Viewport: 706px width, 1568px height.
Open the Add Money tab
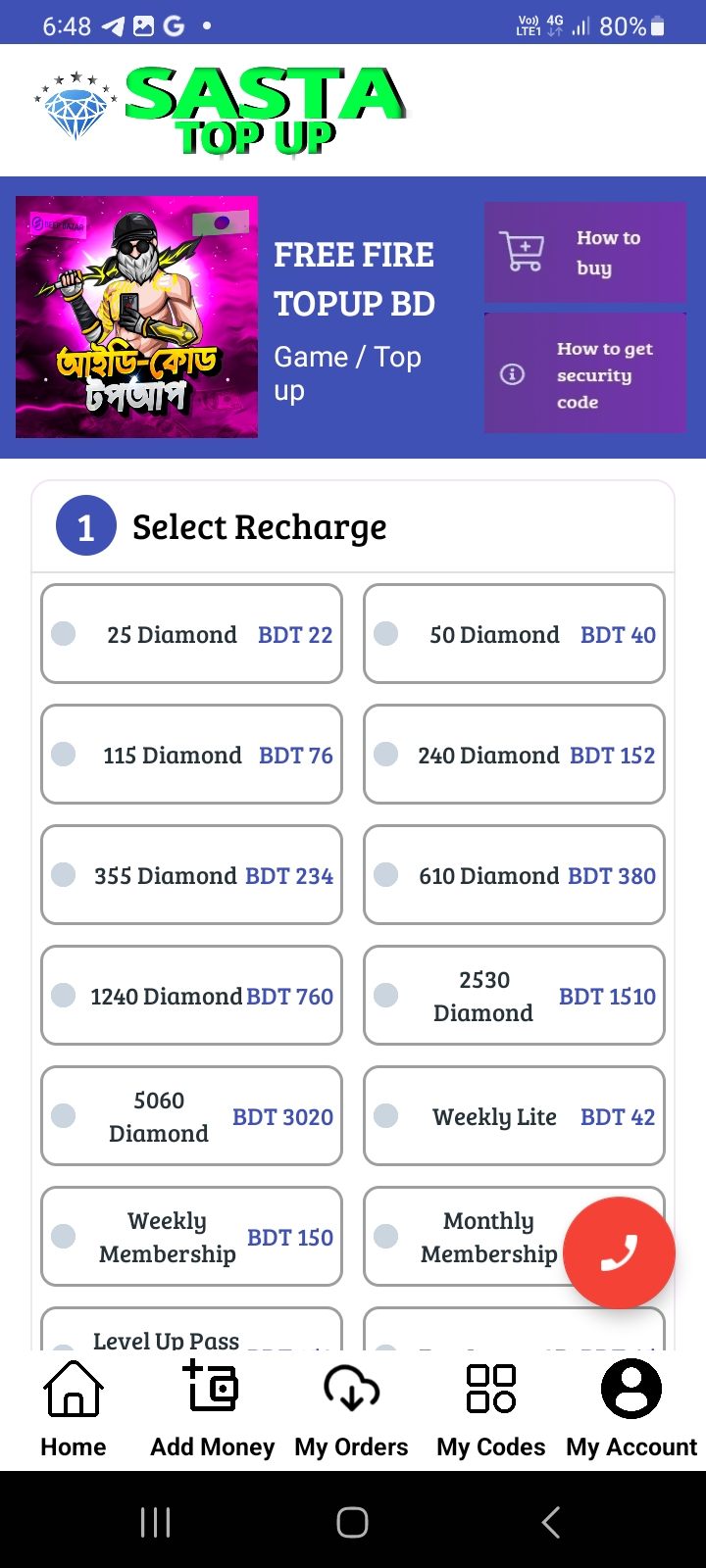[212, 1409]
